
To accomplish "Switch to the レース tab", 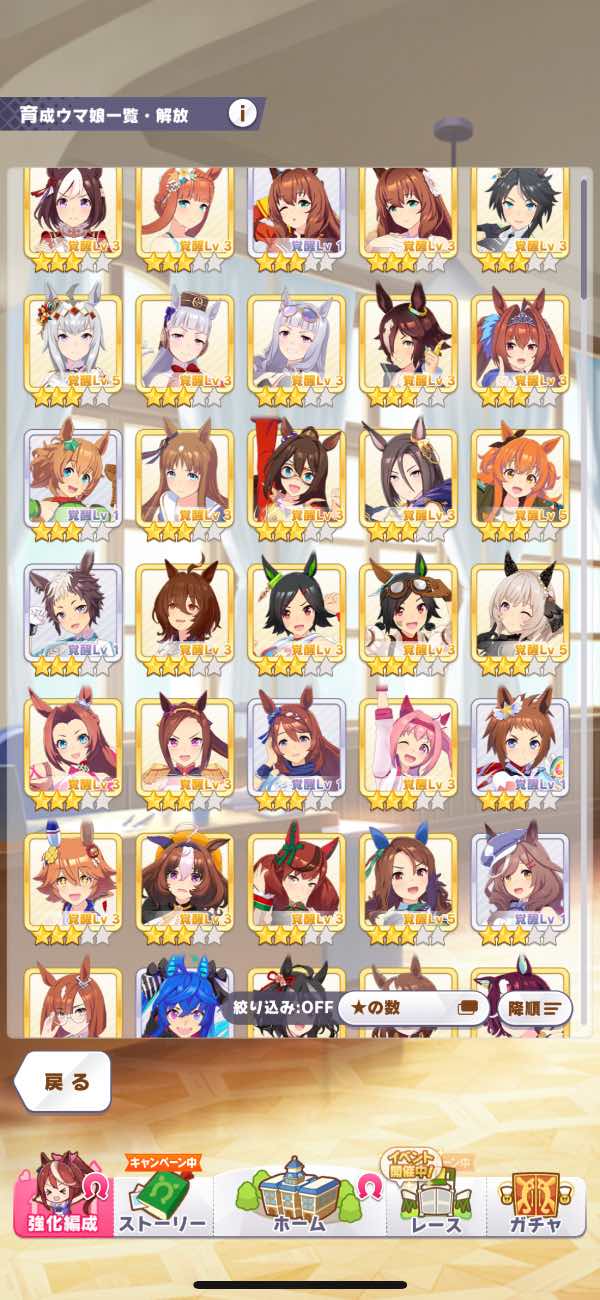I will [x=436, y=1203].
